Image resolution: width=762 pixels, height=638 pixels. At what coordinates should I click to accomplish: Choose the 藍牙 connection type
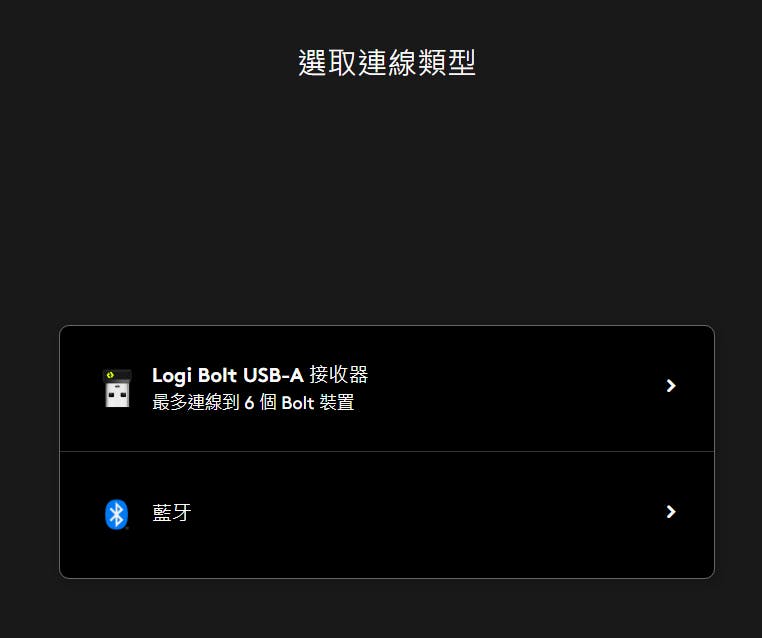(386, 514)
